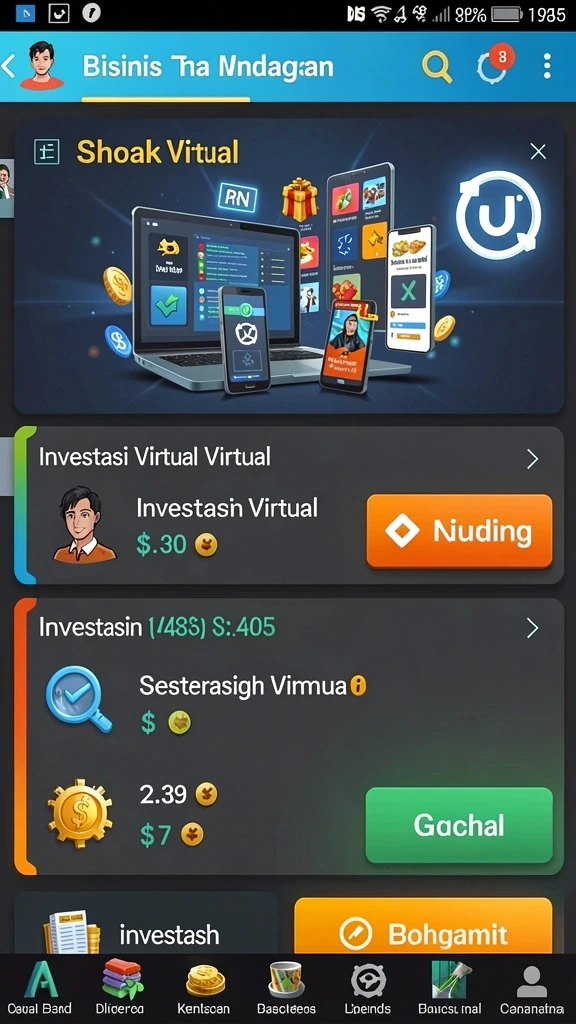Switch to the Lpeinds tab
This screenshot has width=576, height=1024.
(x=368, y=989)
